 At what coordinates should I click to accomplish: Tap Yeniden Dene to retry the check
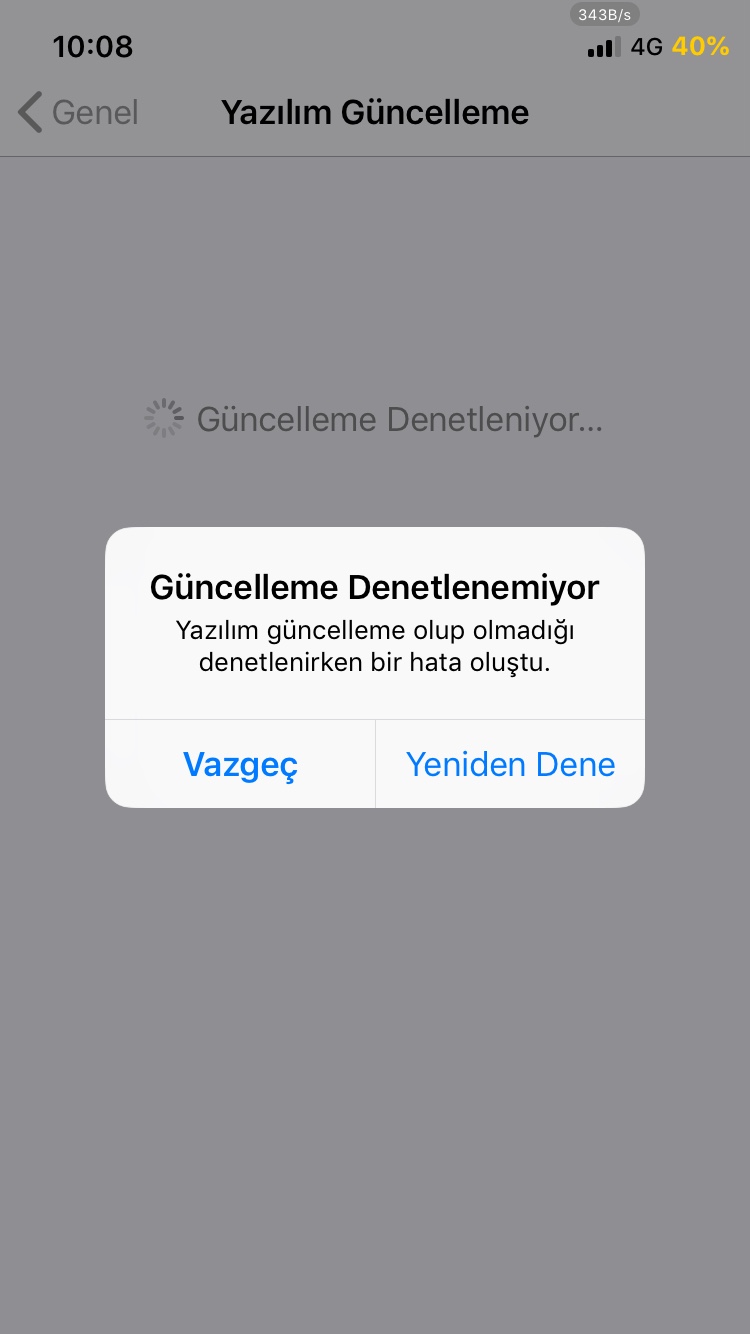(511, 764)
